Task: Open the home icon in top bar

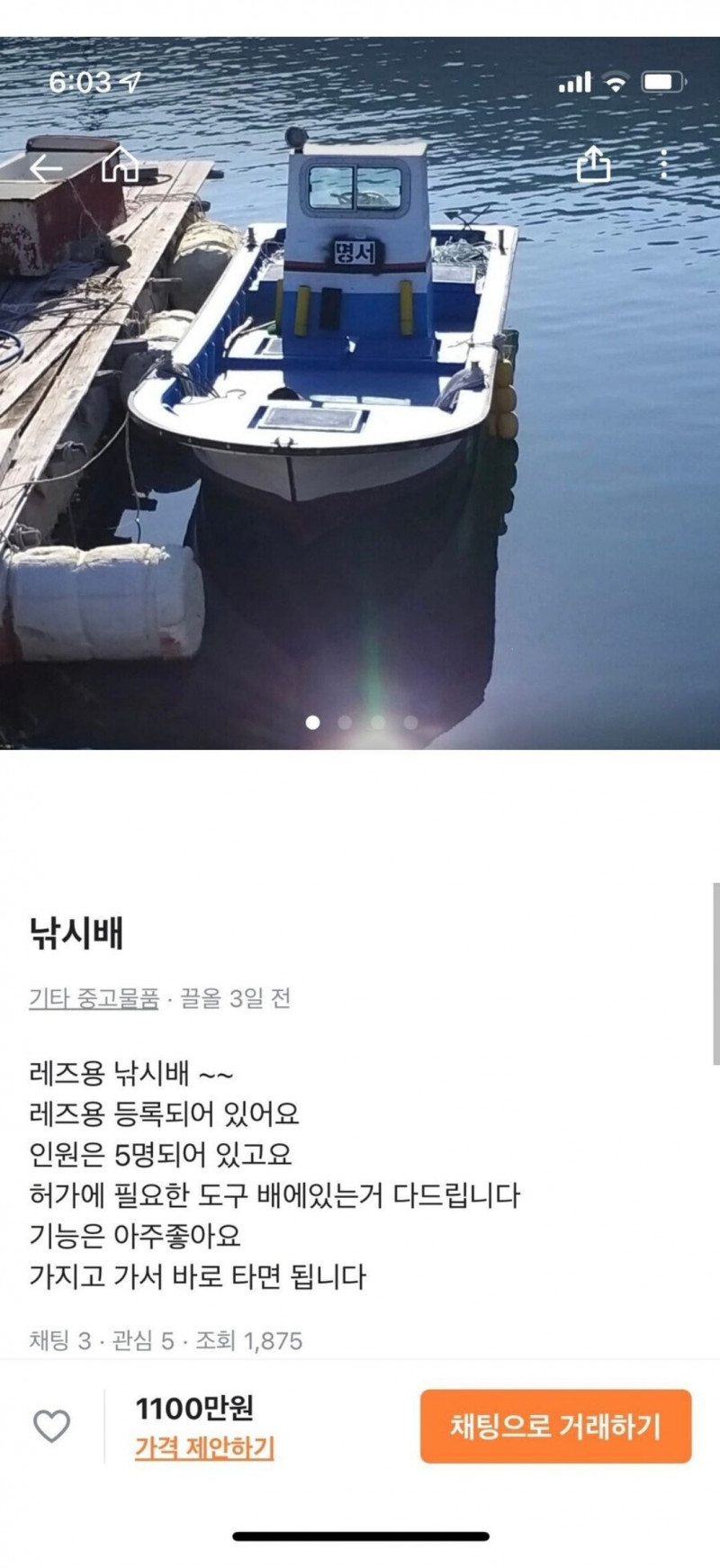Action: [x=121, y=165]
